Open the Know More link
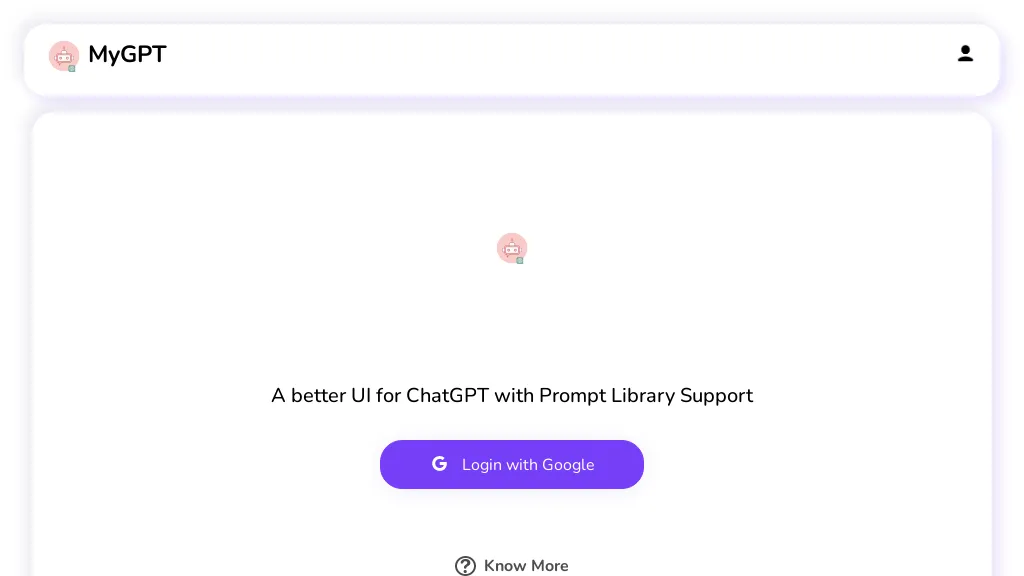This screenshot has width=1024, height=576. tap(512, 565)
